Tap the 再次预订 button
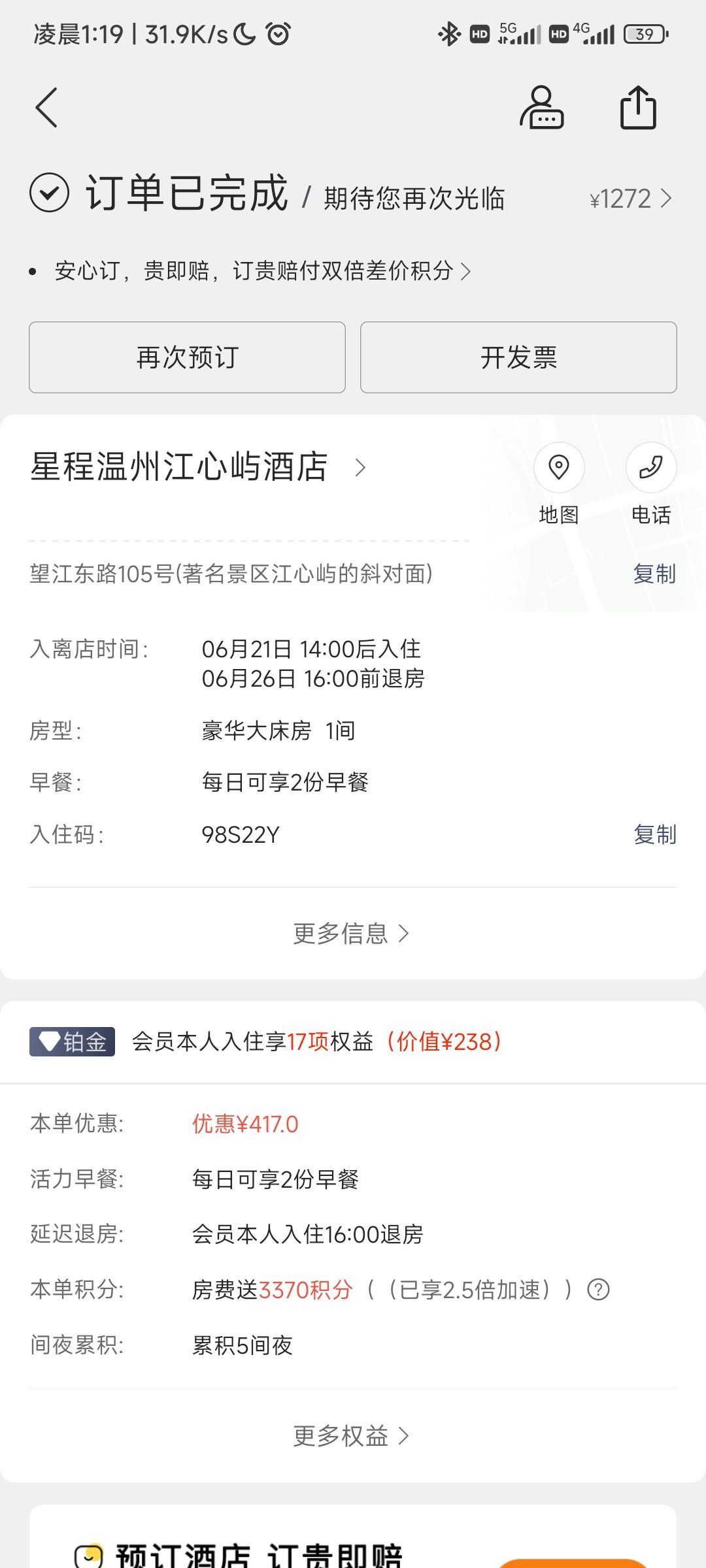The width and height of the screenshot is (706, 1568). [187, 357]
